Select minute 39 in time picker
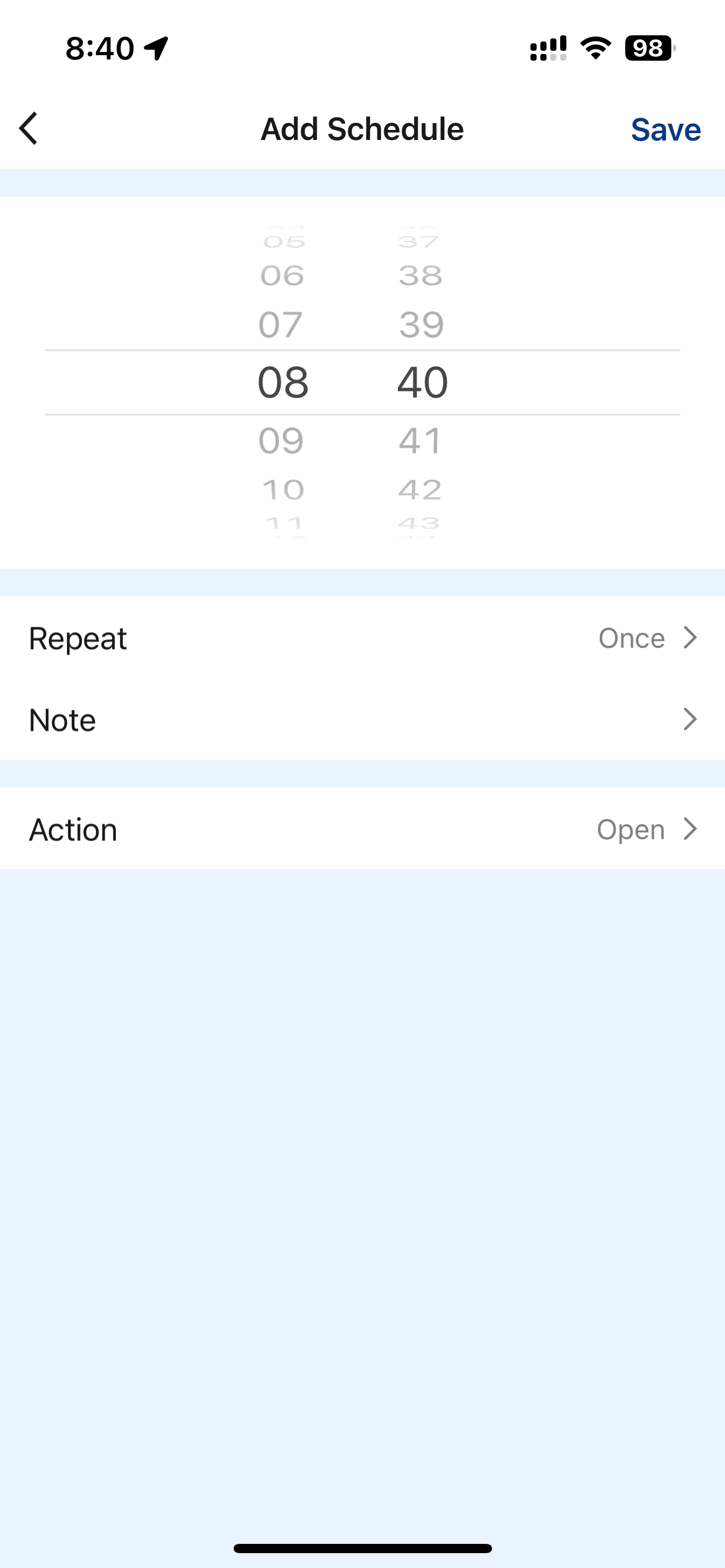 tap(421, 324)
